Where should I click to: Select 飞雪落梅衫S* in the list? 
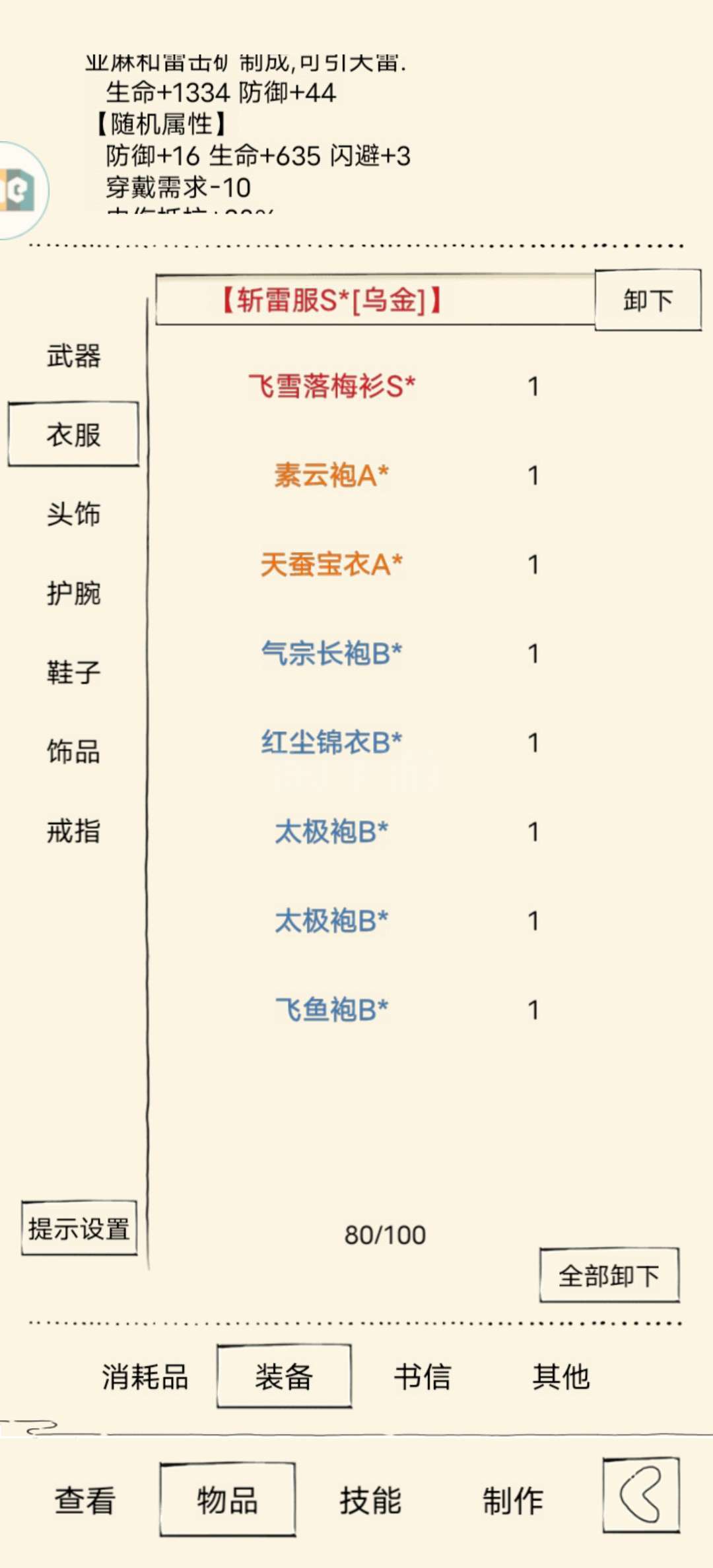(331, 386)
